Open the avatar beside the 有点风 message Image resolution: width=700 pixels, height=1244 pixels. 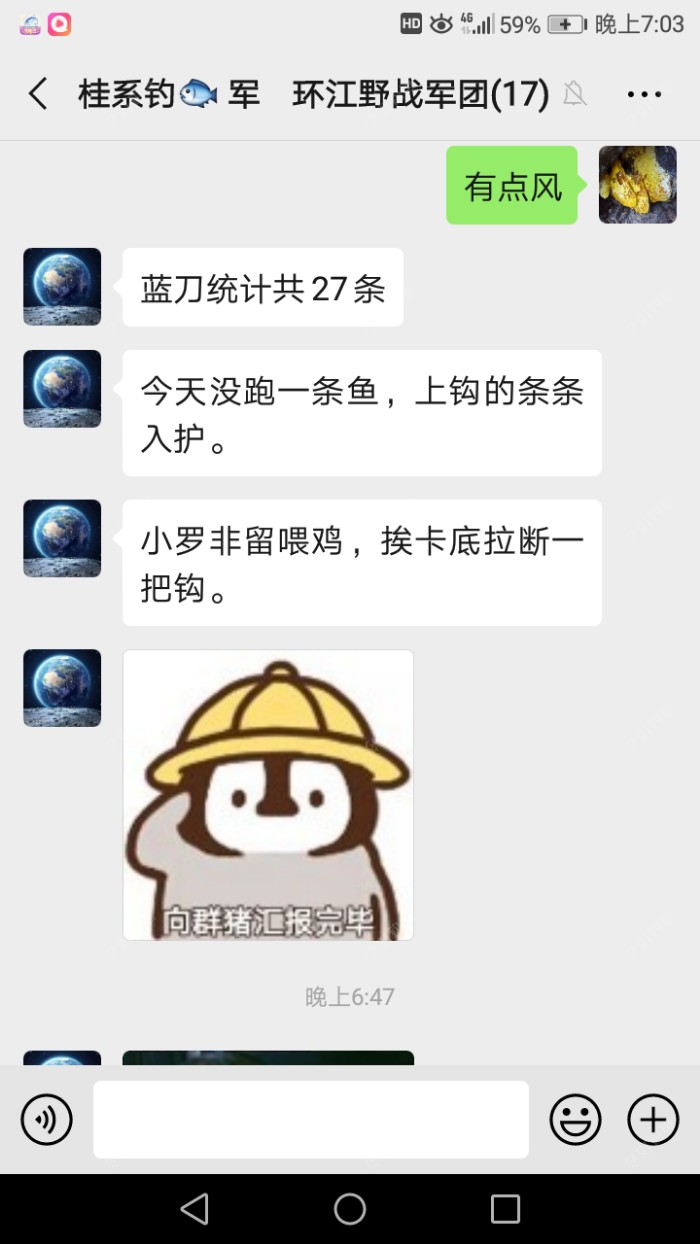pos(637,185)
